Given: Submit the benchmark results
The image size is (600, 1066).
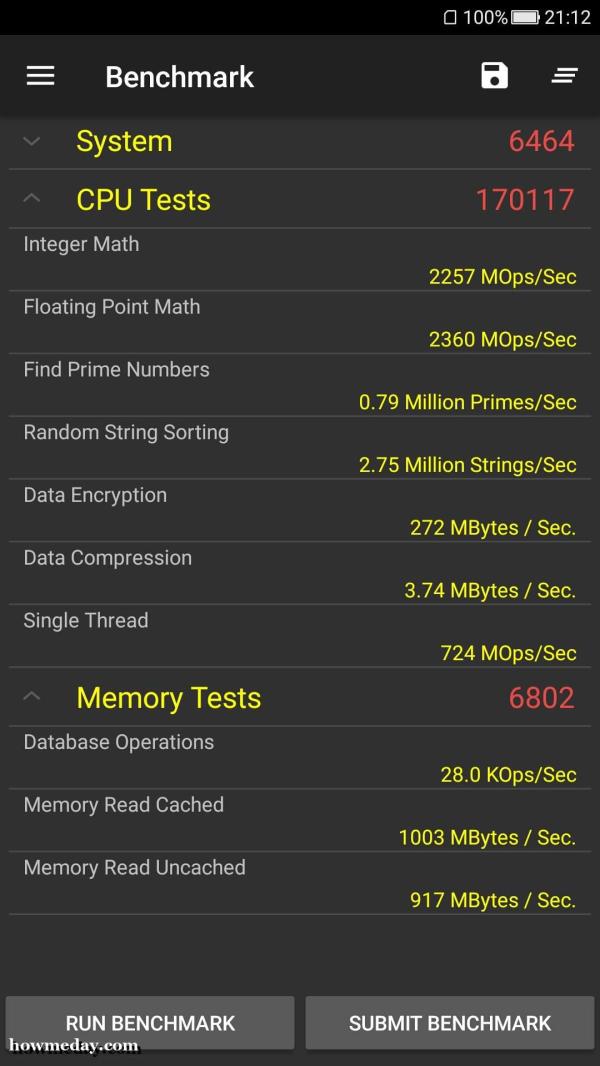Looking at the screenshot, I should coord(450,1023).
